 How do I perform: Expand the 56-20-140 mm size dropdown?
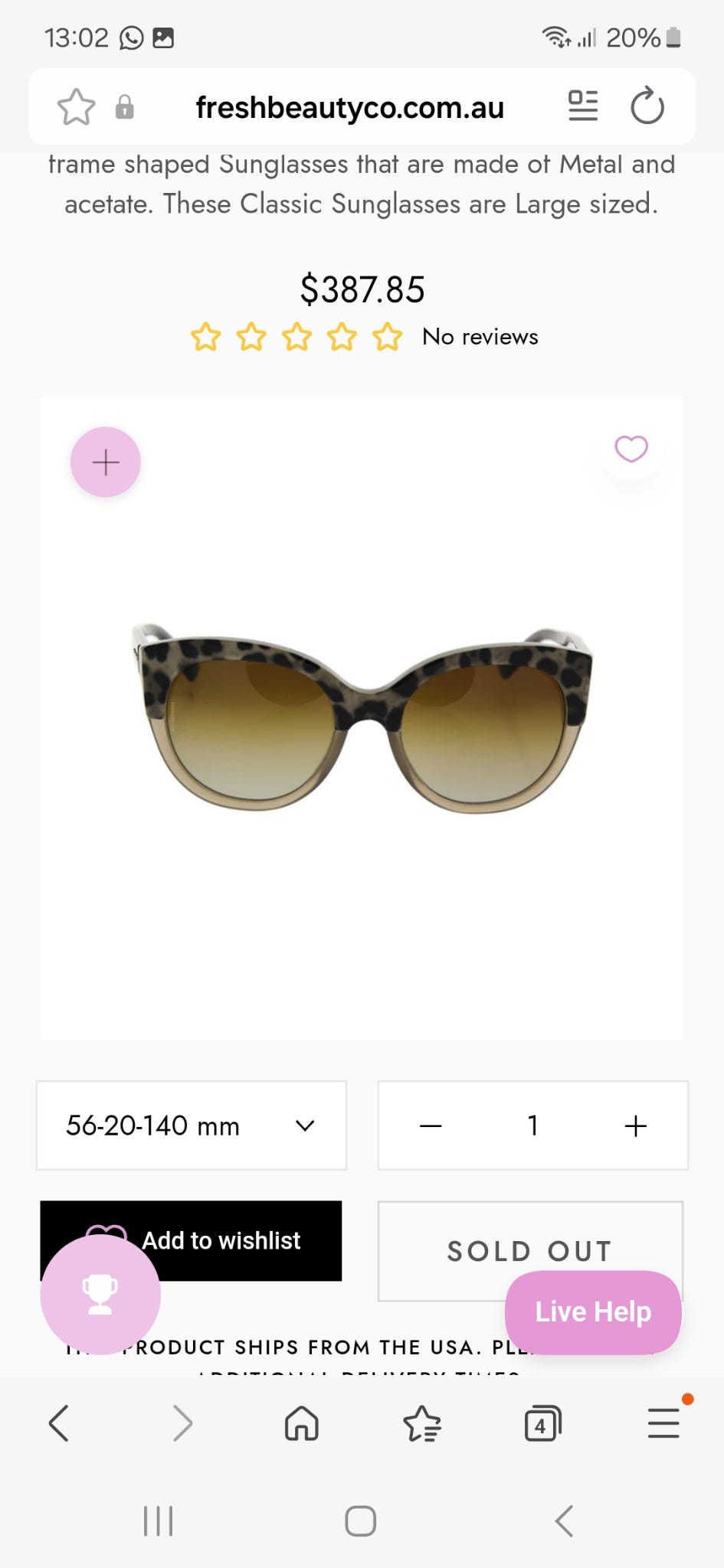pos(192,1125)
